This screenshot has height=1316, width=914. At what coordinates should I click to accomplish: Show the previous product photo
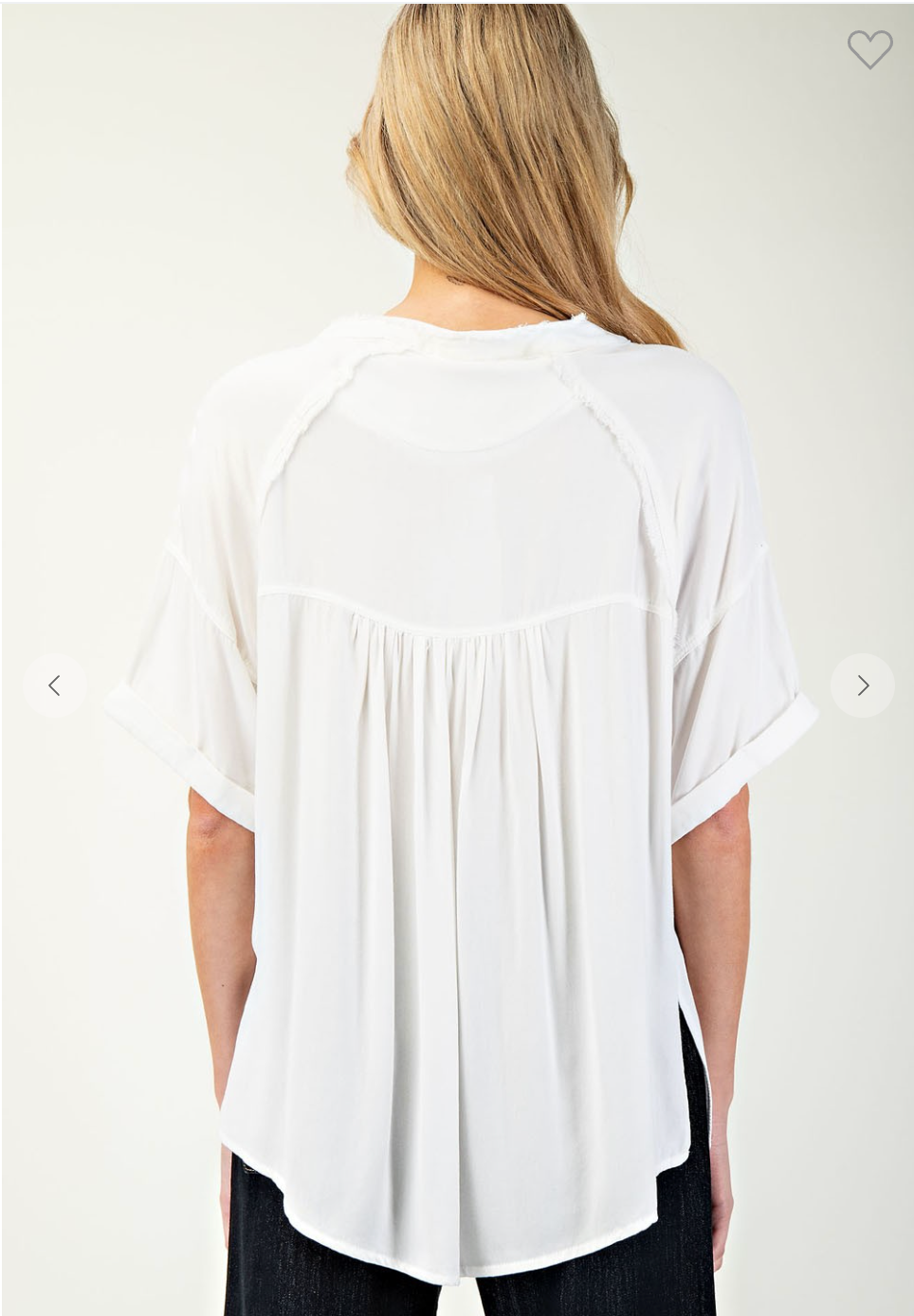pyautogui.click(x=55, y=685)
